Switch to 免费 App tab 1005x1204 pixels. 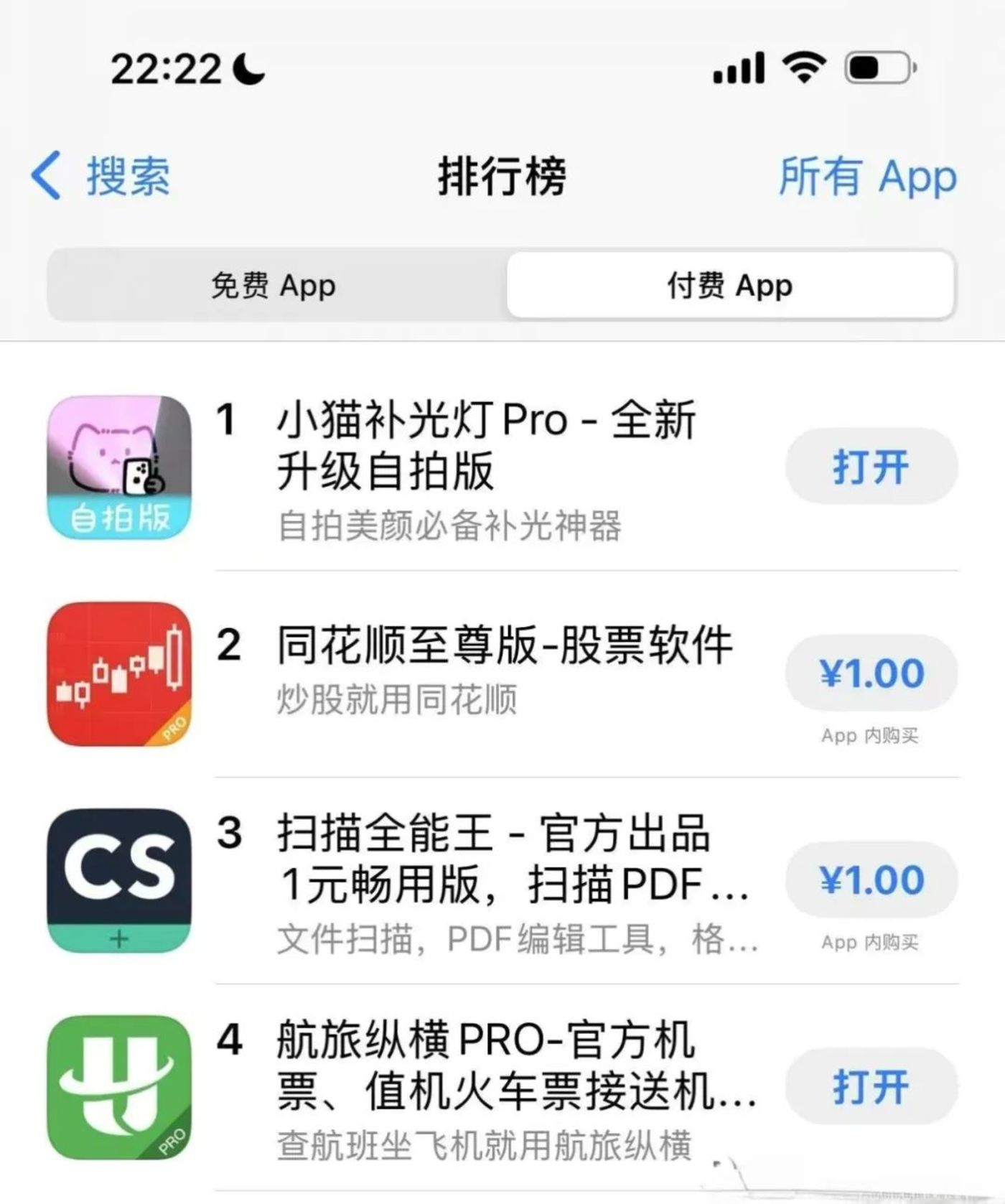tap(274, 286)
